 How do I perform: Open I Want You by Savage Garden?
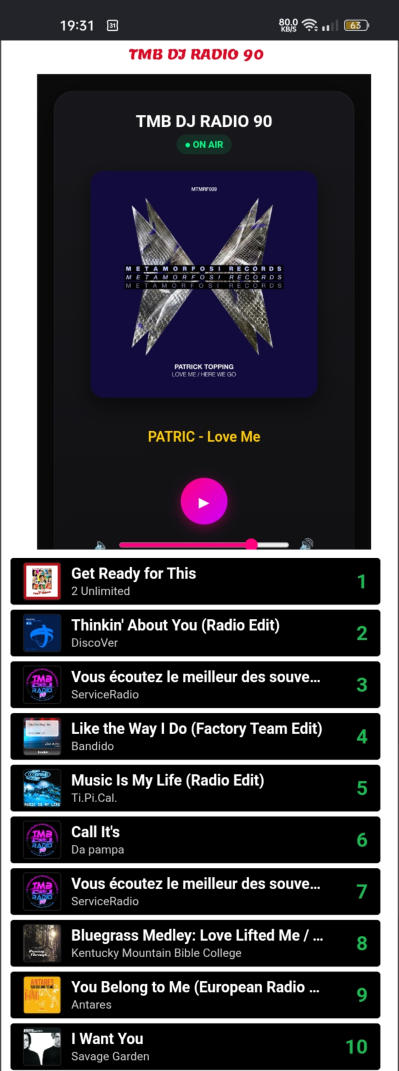(195, 1046)
